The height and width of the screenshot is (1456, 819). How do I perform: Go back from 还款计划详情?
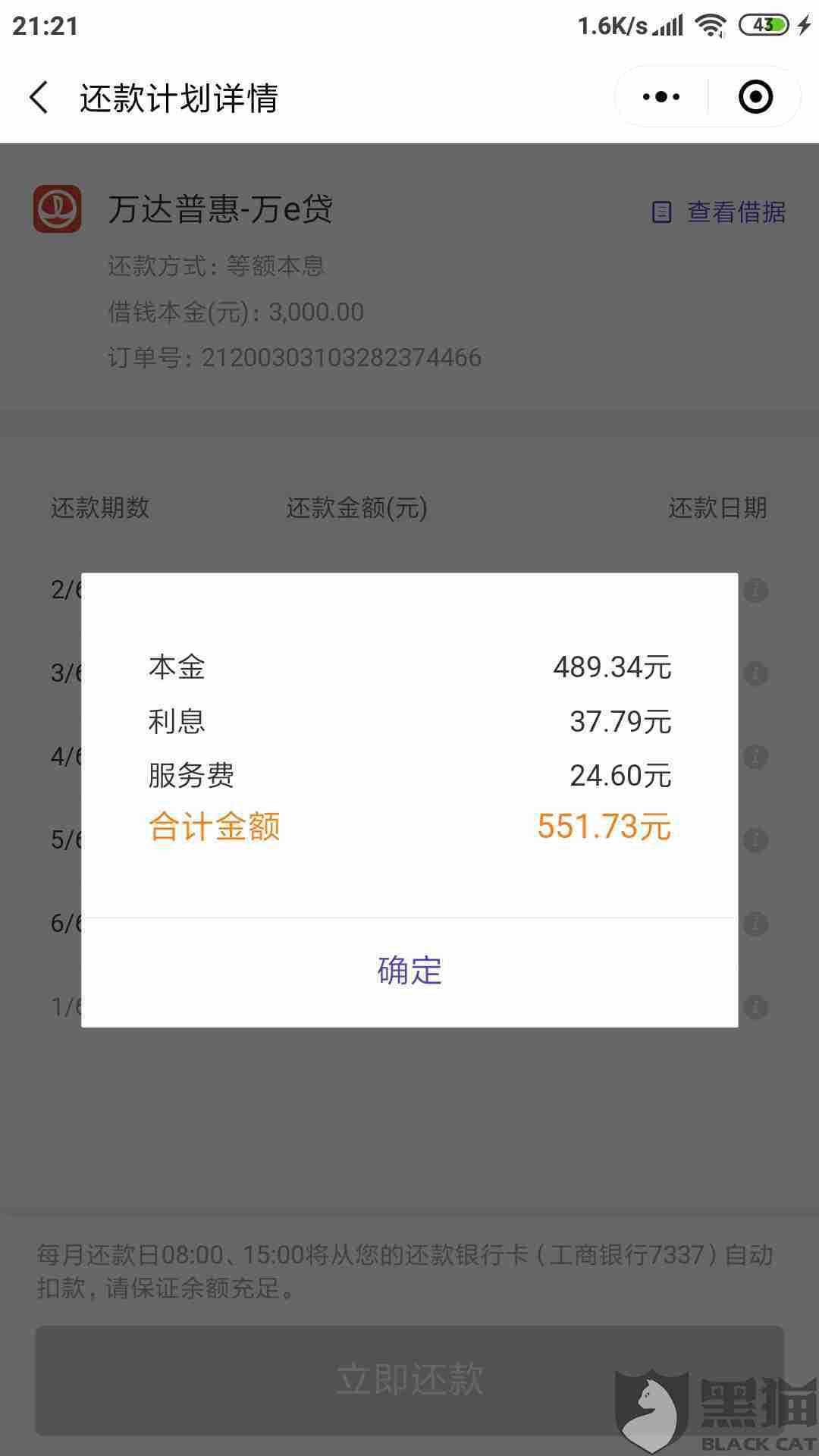[39, 98]
